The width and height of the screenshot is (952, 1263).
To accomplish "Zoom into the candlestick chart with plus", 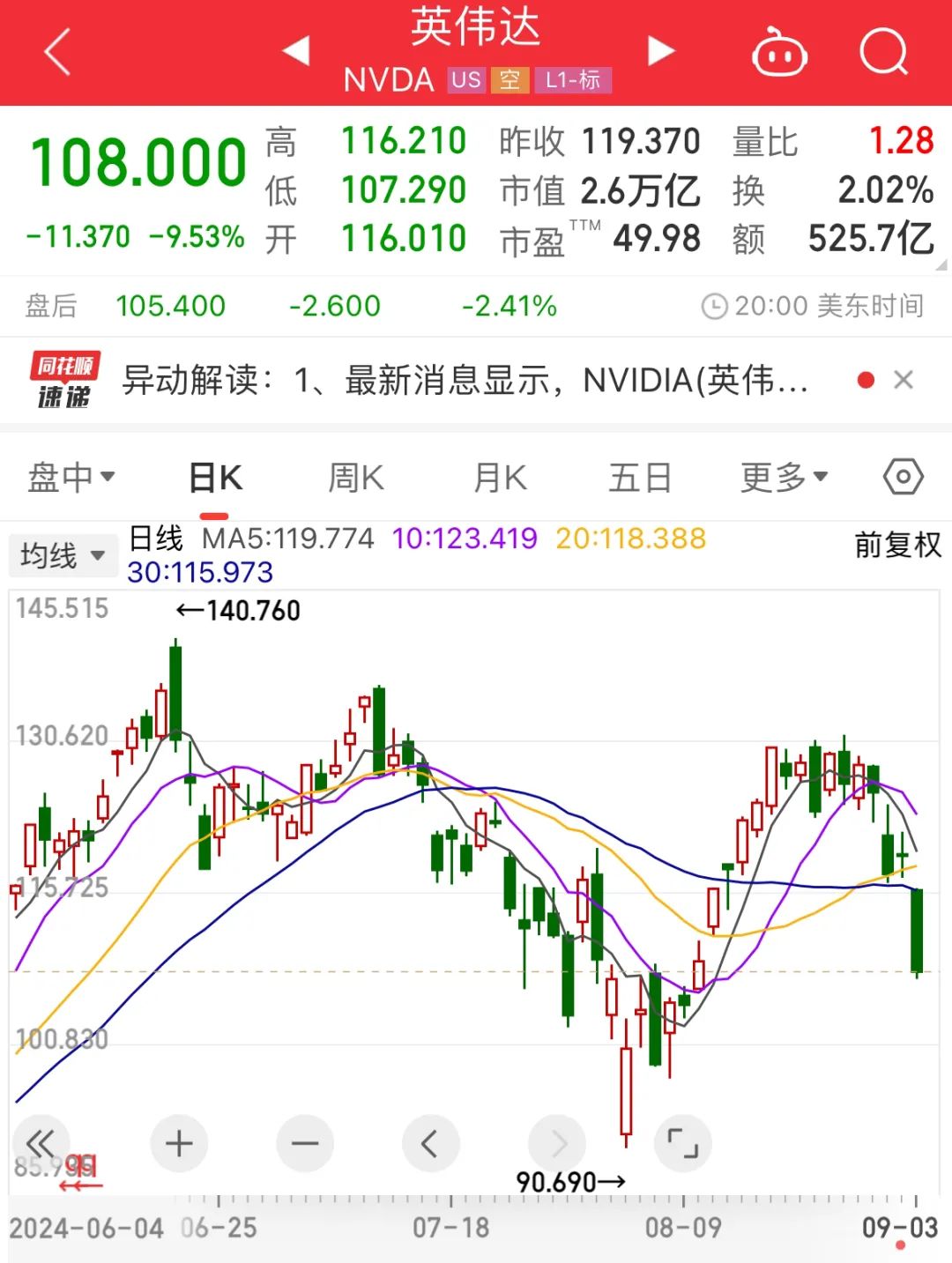I will 179,1143.
